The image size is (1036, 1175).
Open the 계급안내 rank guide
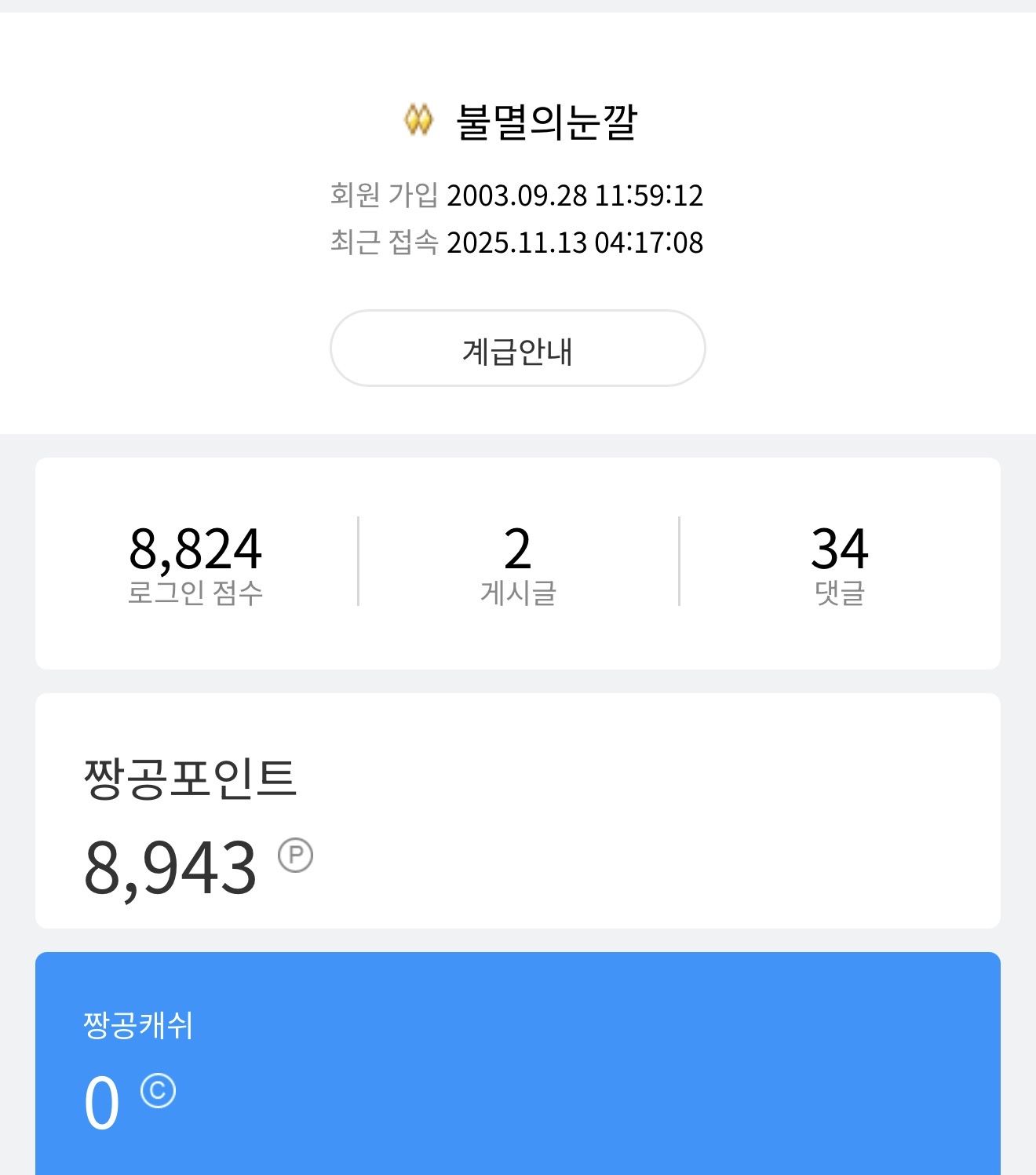pyautogui.click(x=517, y=348)
